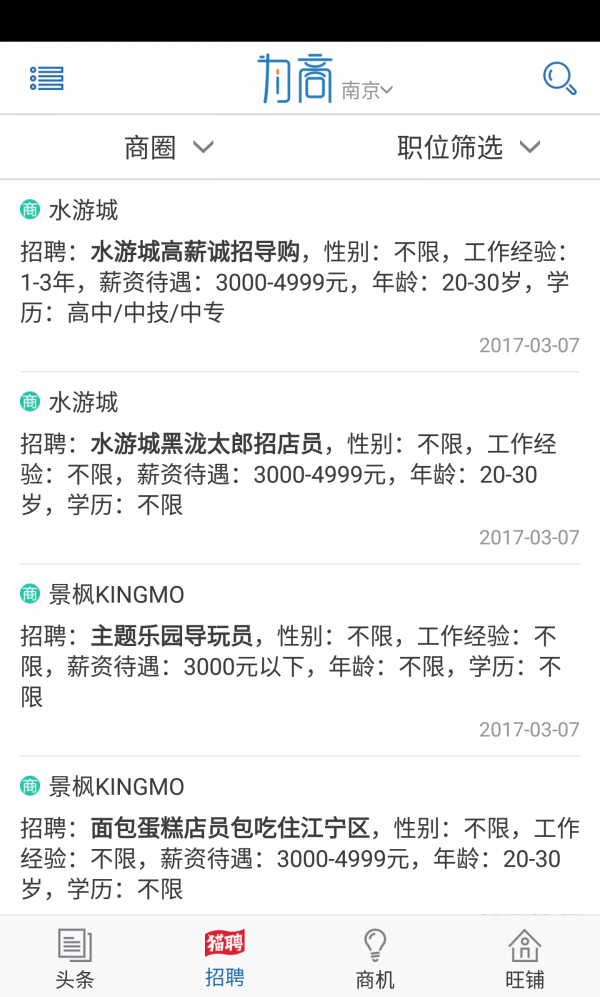Open the list menu icon
This screenshot has width=600, height=997.
point(47,78)
